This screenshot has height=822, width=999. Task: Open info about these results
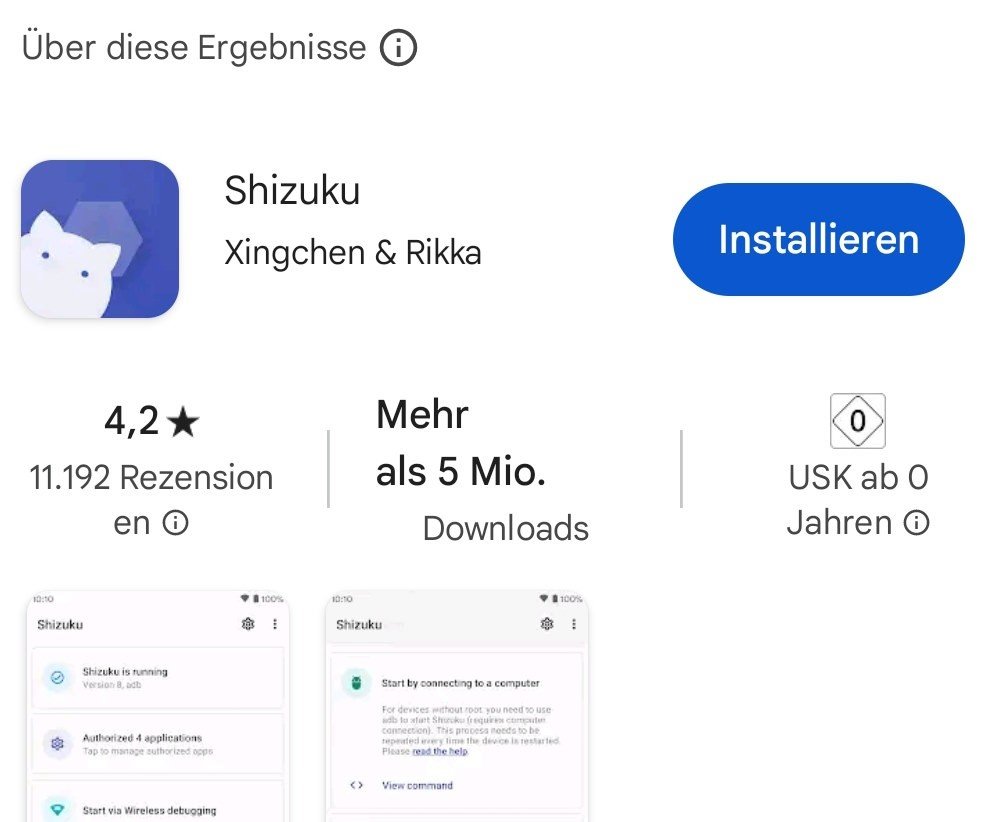[398, 48]
